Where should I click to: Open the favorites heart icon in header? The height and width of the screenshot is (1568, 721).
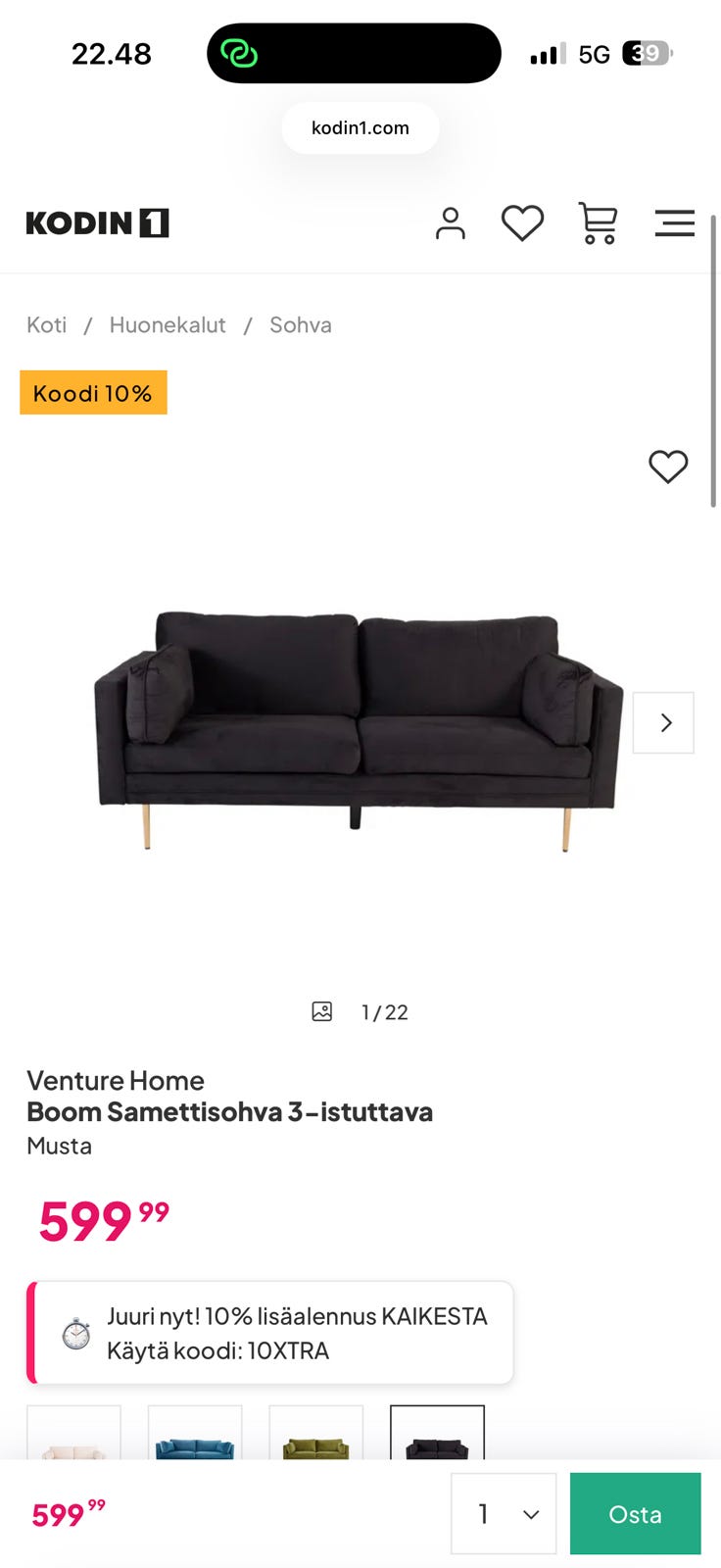[x=523, y=223]
